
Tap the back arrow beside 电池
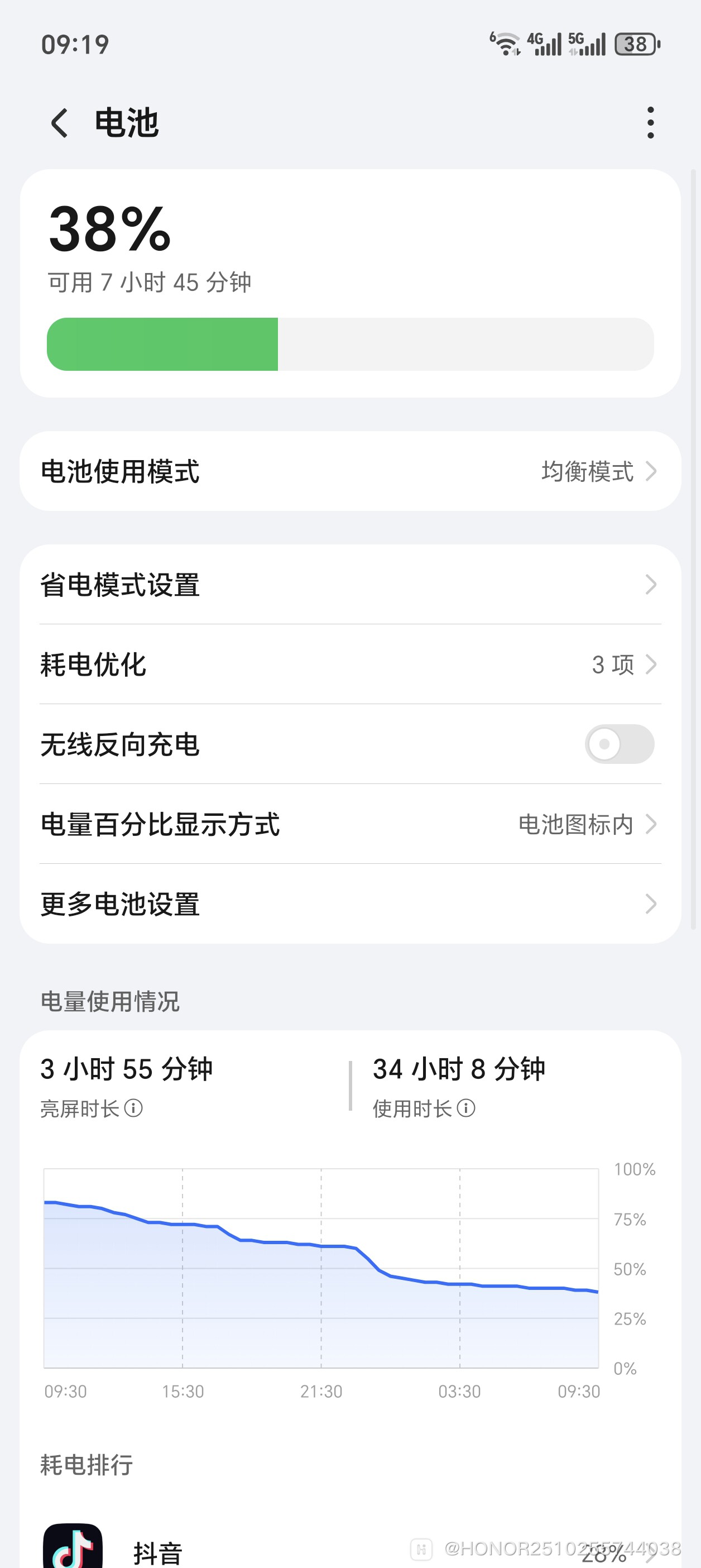tap(59, 122)
